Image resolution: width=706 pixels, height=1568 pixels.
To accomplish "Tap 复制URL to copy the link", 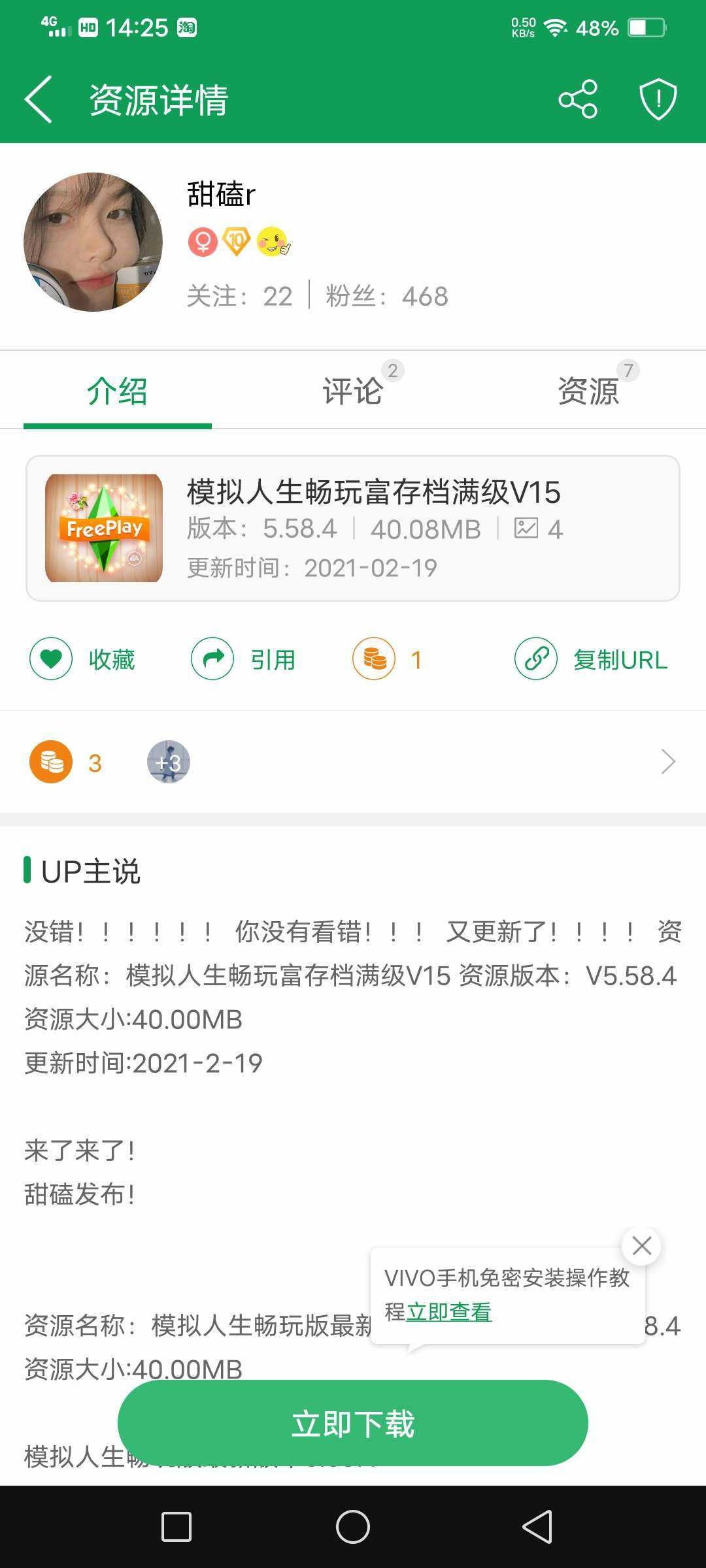I will coord(592,659).
